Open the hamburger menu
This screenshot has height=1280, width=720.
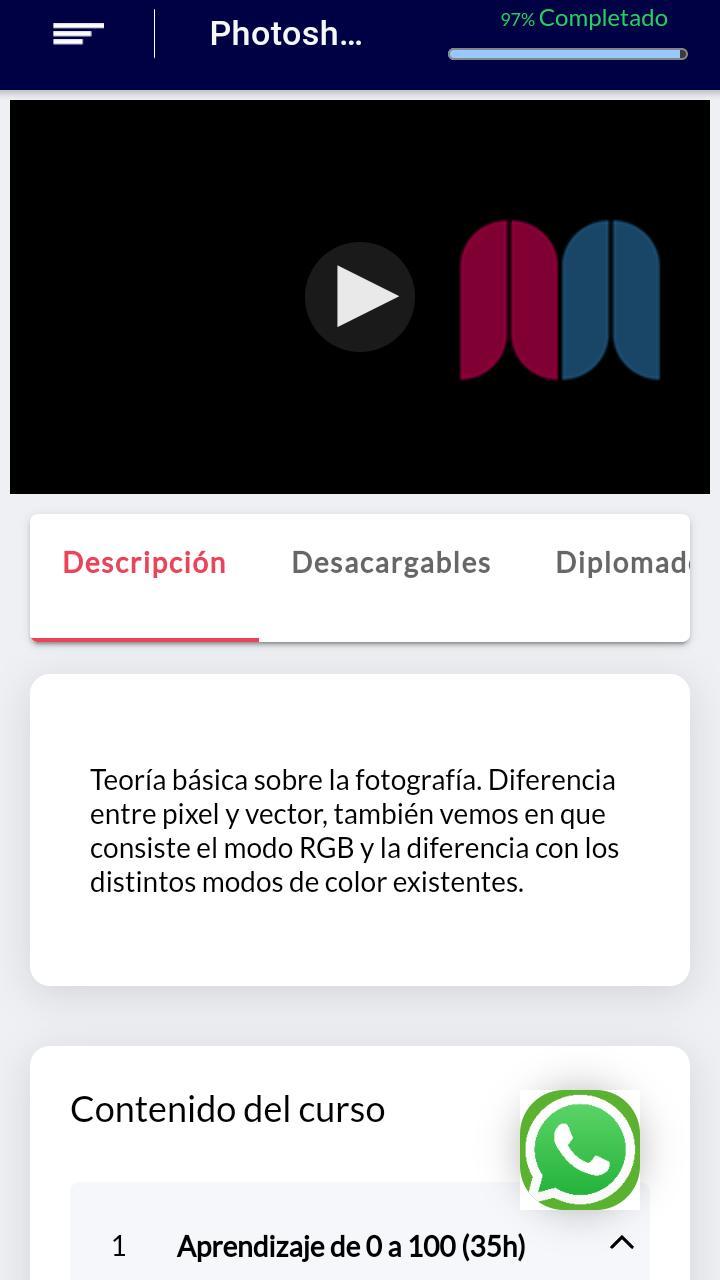tap(78, 34)
